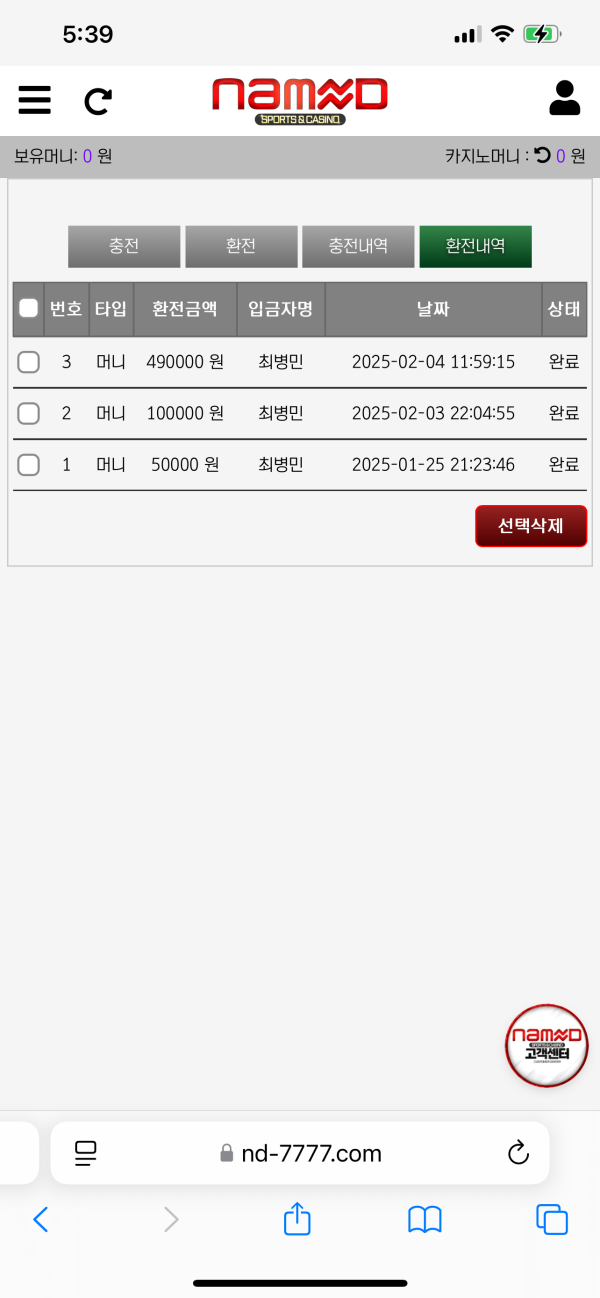The image size is (600, 1298).
Task: Tap the 선택삭제 button
Action: click(x=530, y=526)
